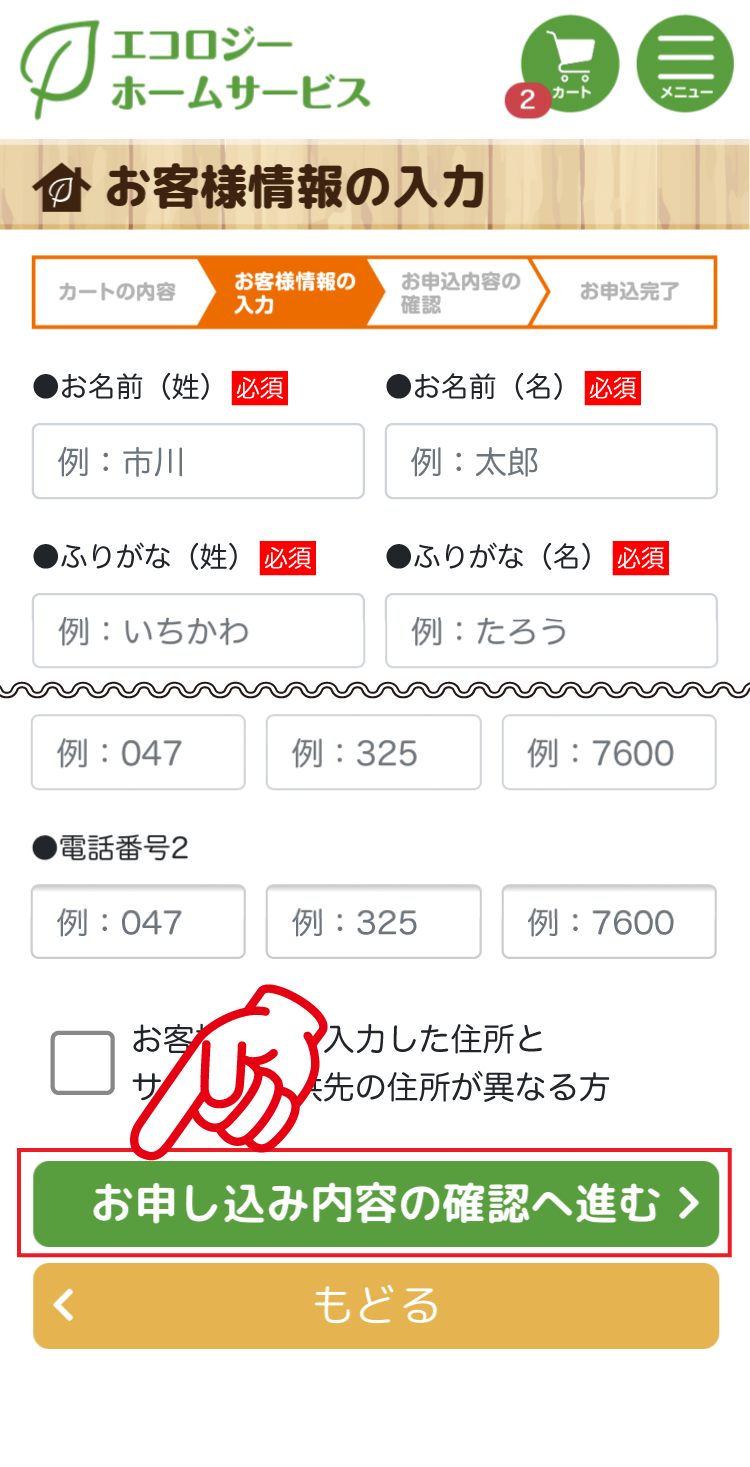The width and height of the screenshot is (750, 1467).
Task: Tap the 電話番号2 field showing 例：325
Action: point(373,922)
